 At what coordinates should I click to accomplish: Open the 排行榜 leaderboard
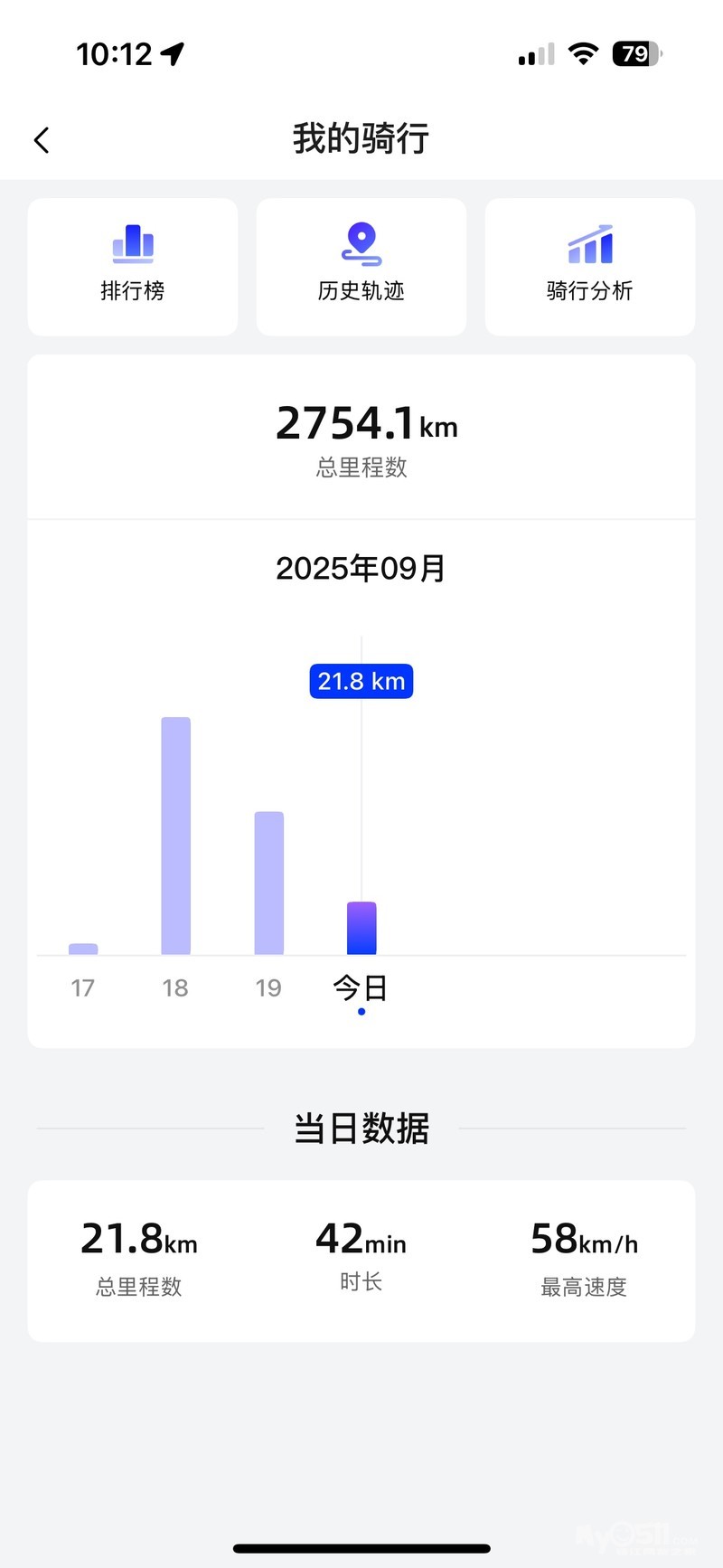133,267
